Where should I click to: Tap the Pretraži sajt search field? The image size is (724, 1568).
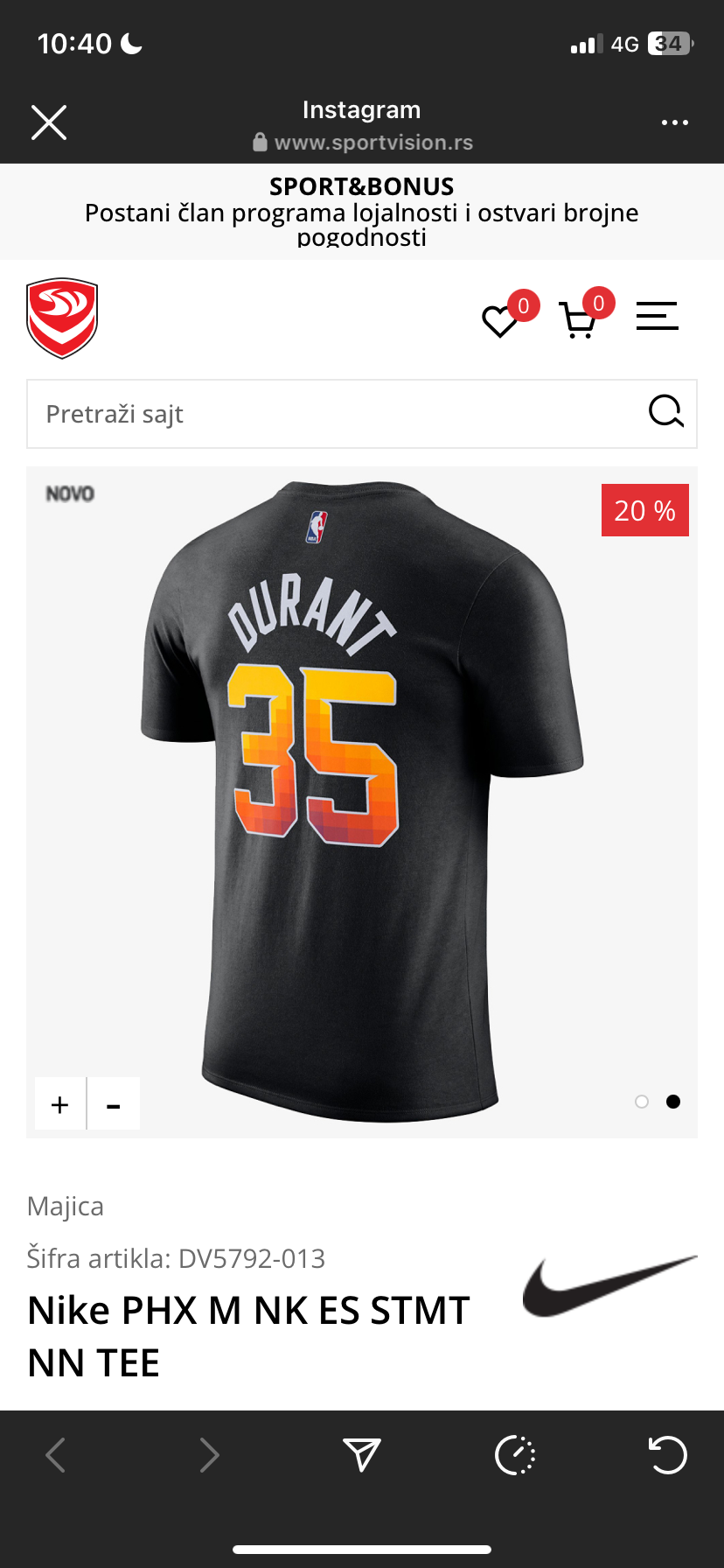click(332, 414)
